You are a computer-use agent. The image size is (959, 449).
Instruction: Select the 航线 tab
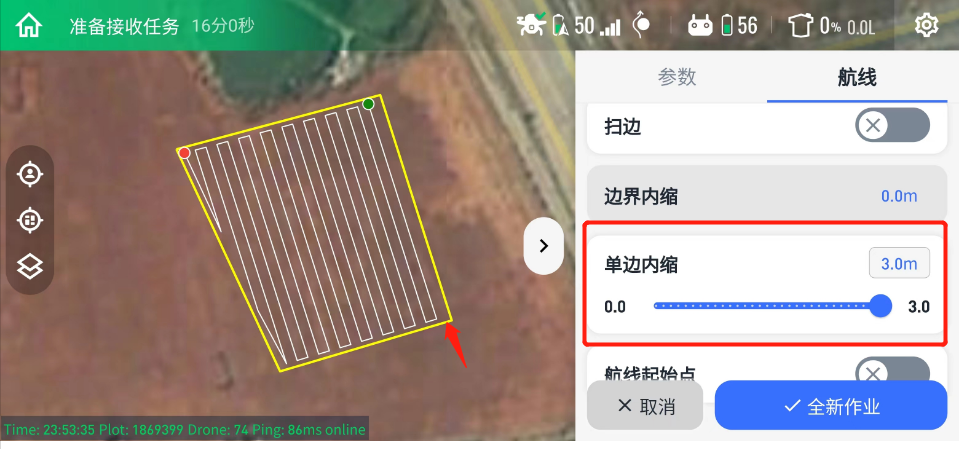[x=858, y=78]
